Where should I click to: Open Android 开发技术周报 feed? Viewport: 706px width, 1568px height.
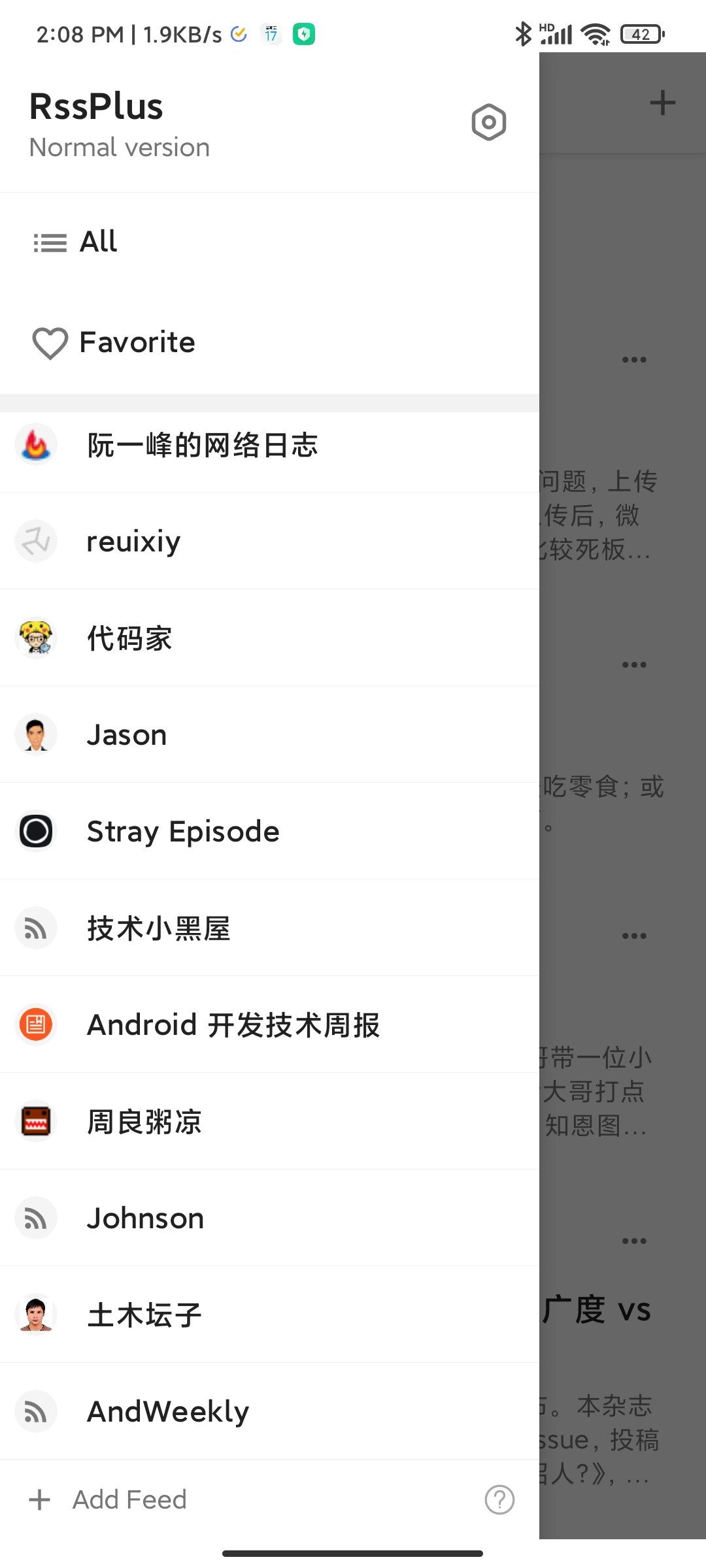click(233, 1024)
